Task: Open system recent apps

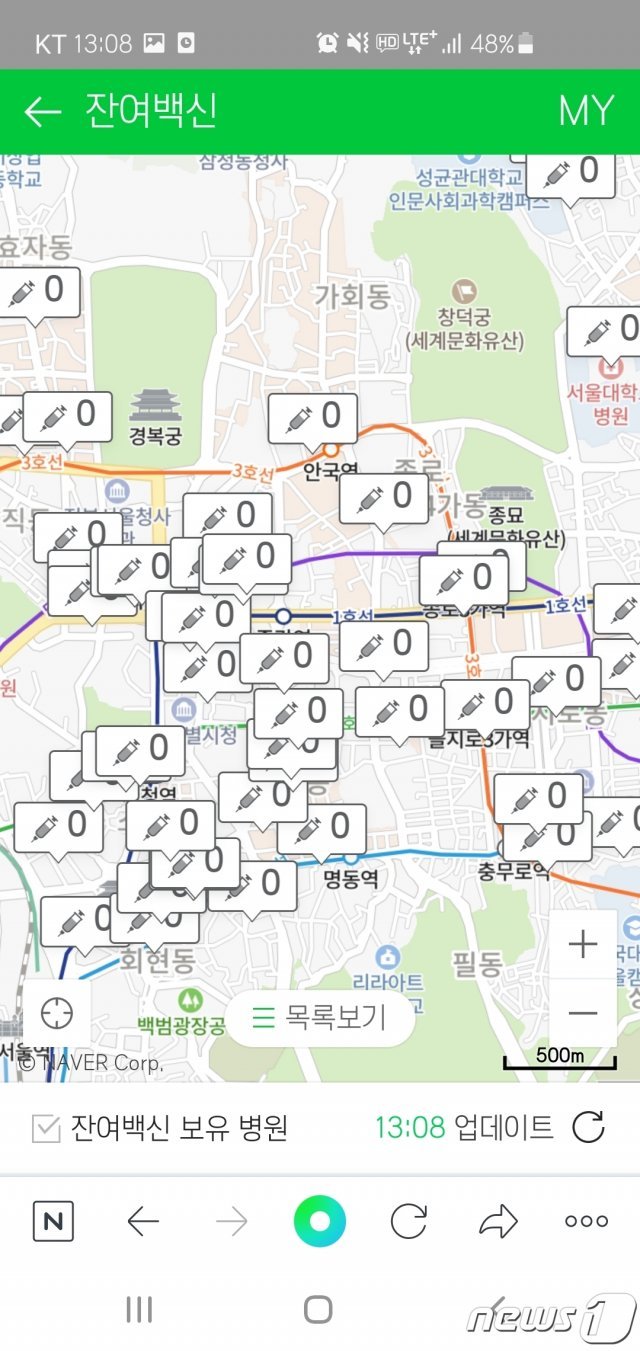Action: click(139, 1310)
